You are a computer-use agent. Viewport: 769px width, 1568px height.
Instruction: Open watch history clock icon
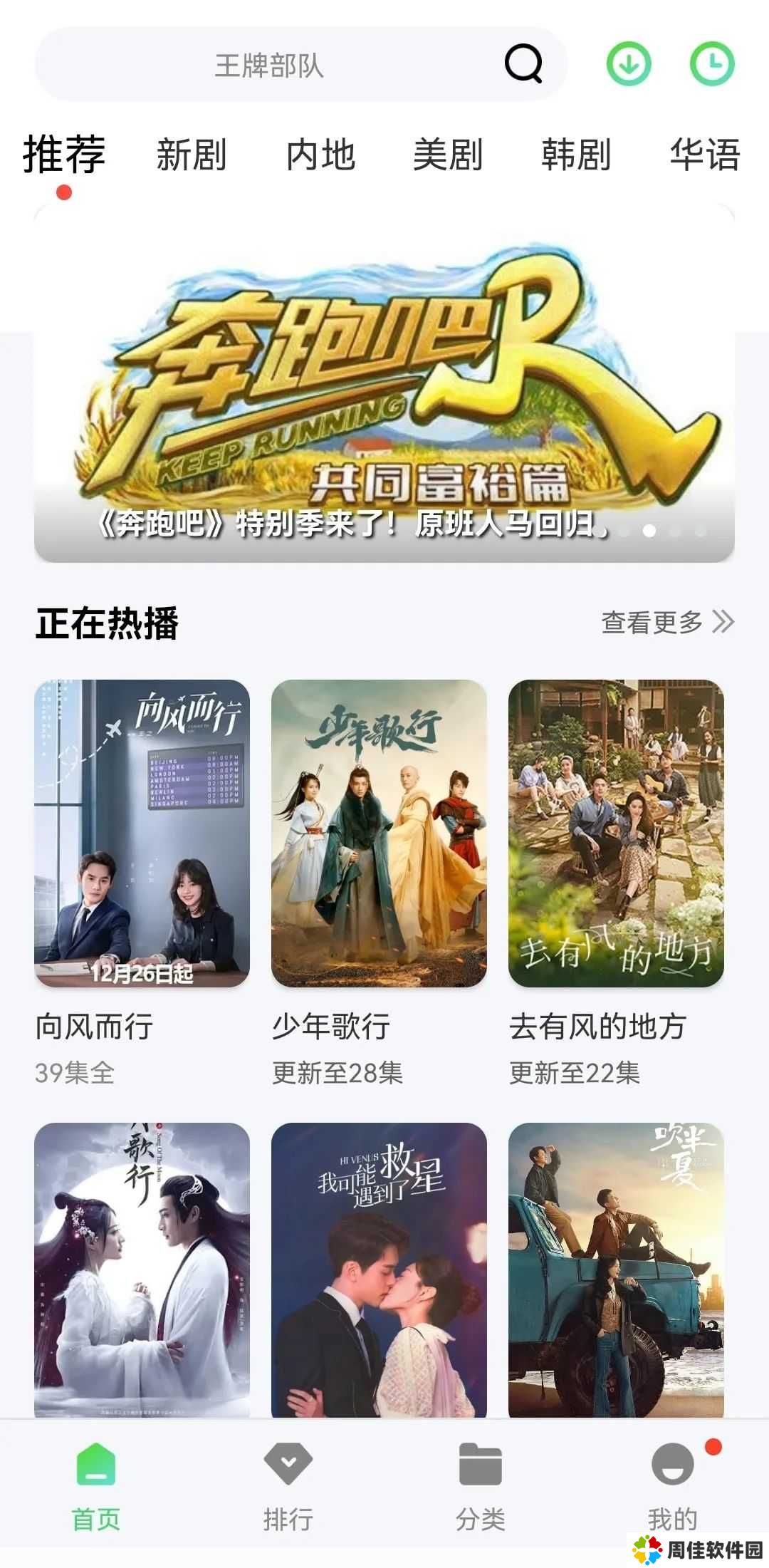[x=712, y=64]
